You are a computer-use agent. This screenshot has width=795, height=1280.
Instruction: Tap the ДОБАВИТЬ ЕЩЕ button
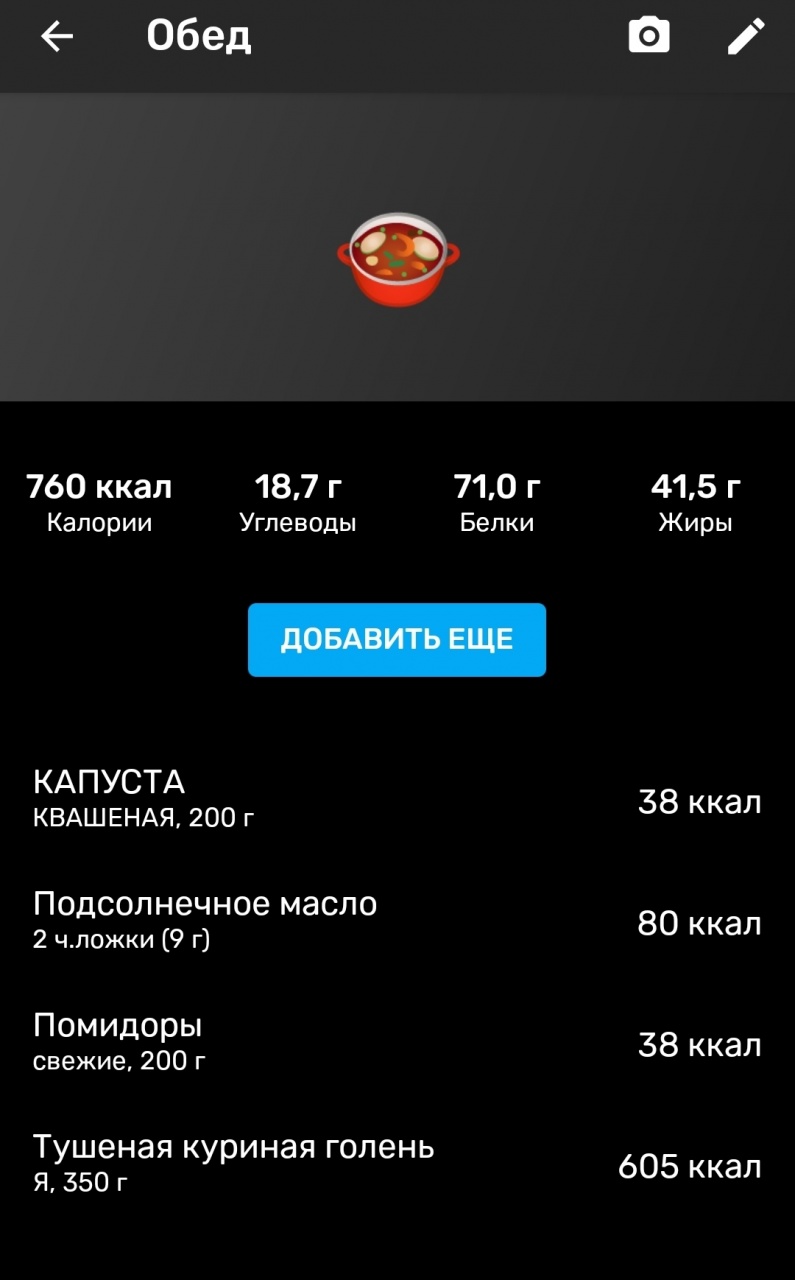397,640
